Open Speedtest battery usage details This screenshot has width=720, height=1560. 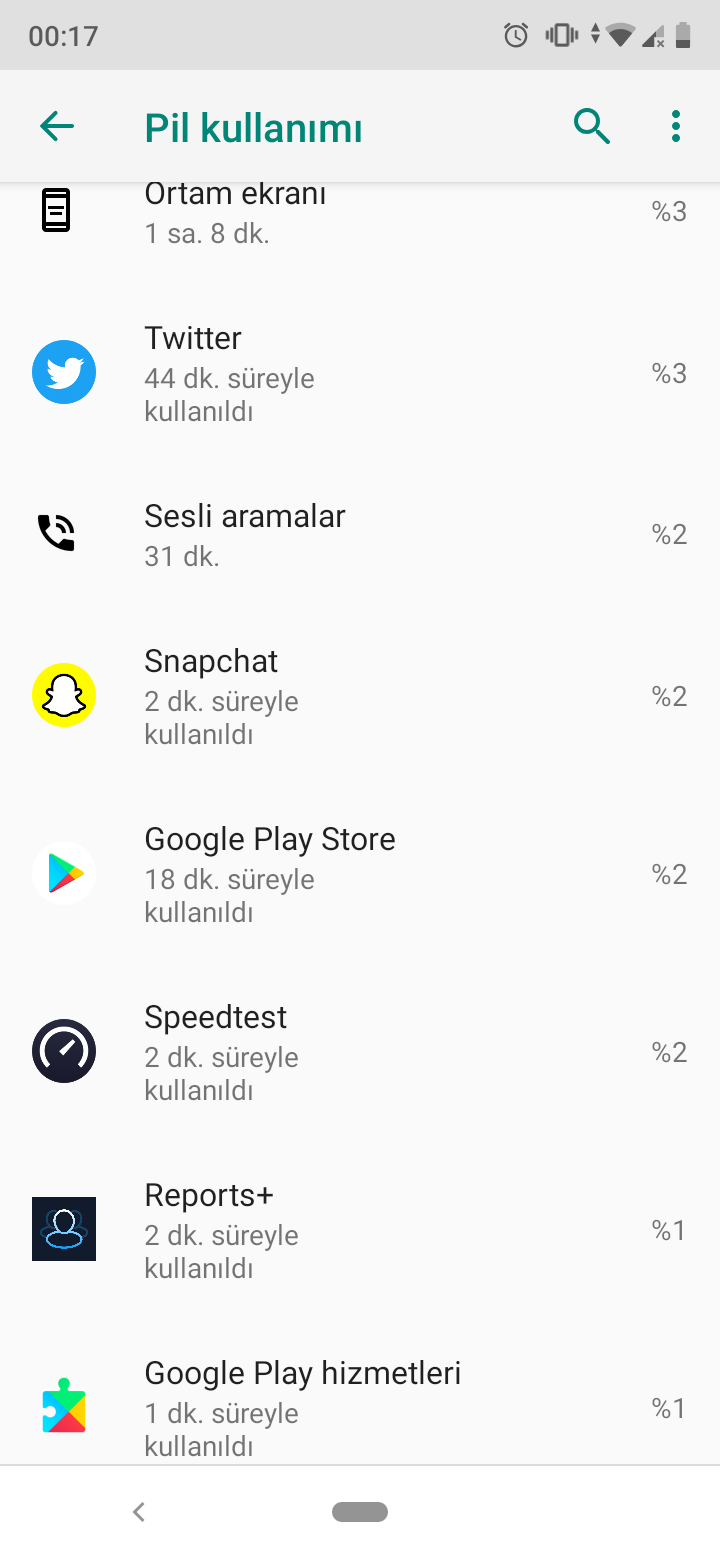pos(360,1052)
